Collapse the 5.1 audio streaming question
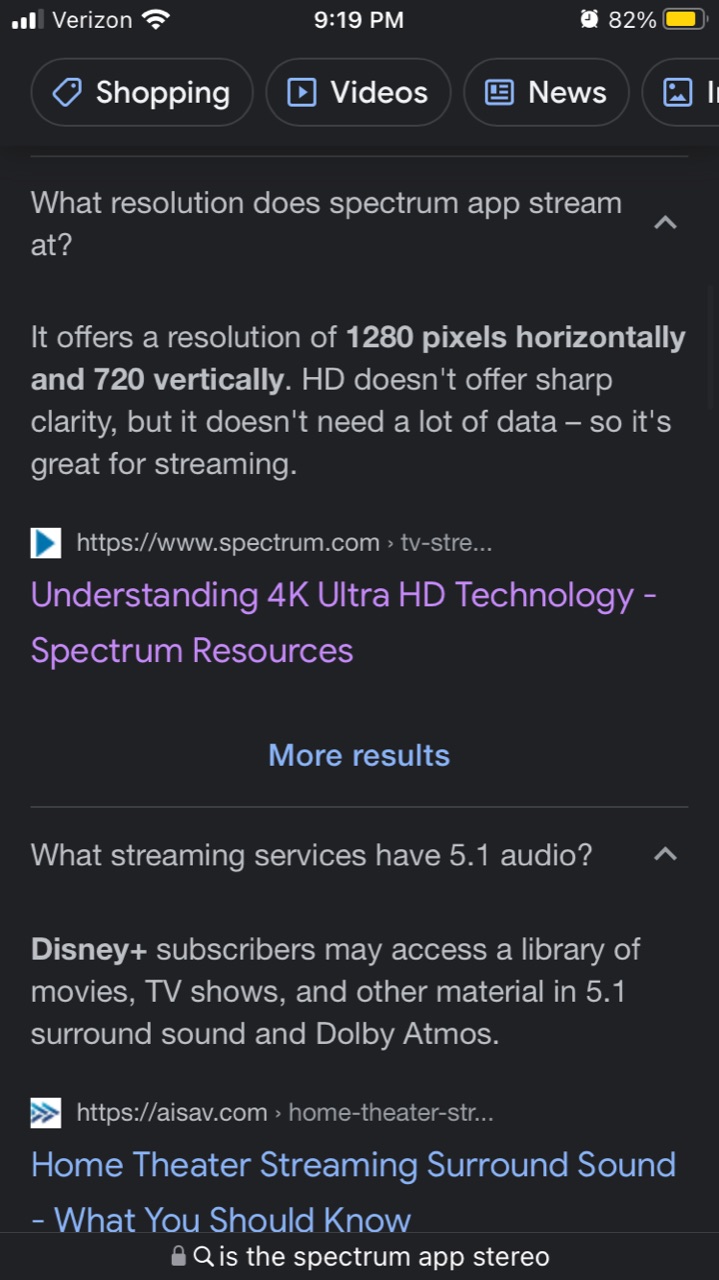This screenshot has width=719, height=1280. [x=665, y=854]
